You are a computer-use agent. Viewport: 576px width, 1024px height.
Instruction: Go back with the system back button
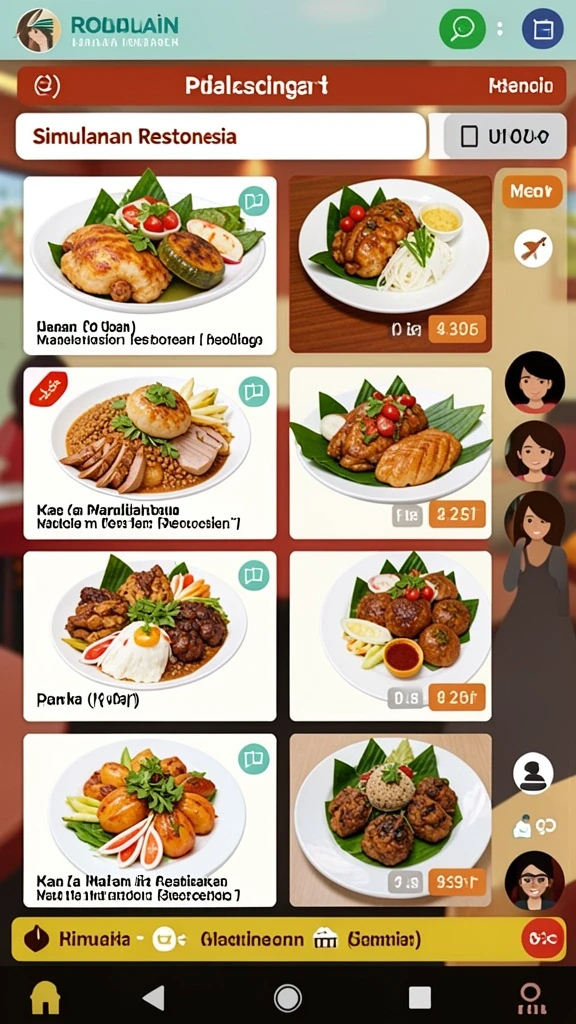point(153,997)
